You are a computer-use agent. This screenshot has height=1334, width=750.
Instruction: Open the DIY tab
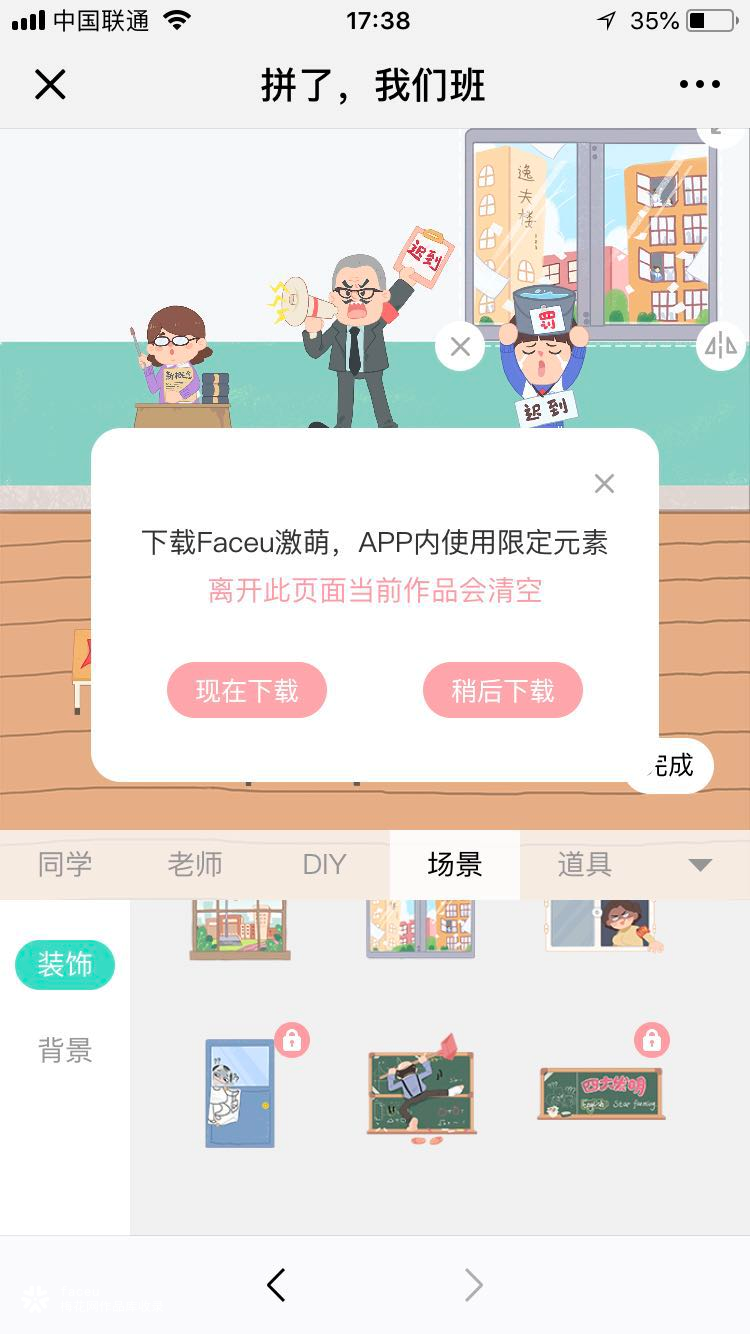pyautogui.click(x=324, y=864)
